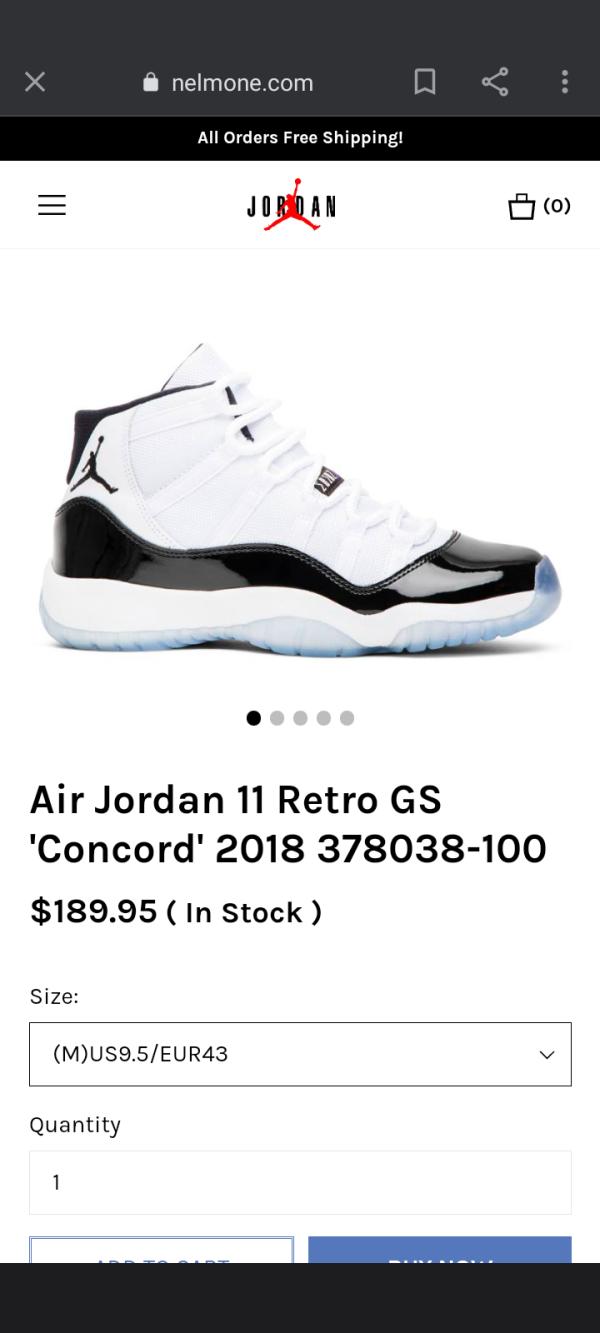Jump to the last image dot
600x1333 pixels.
(347, 718)
